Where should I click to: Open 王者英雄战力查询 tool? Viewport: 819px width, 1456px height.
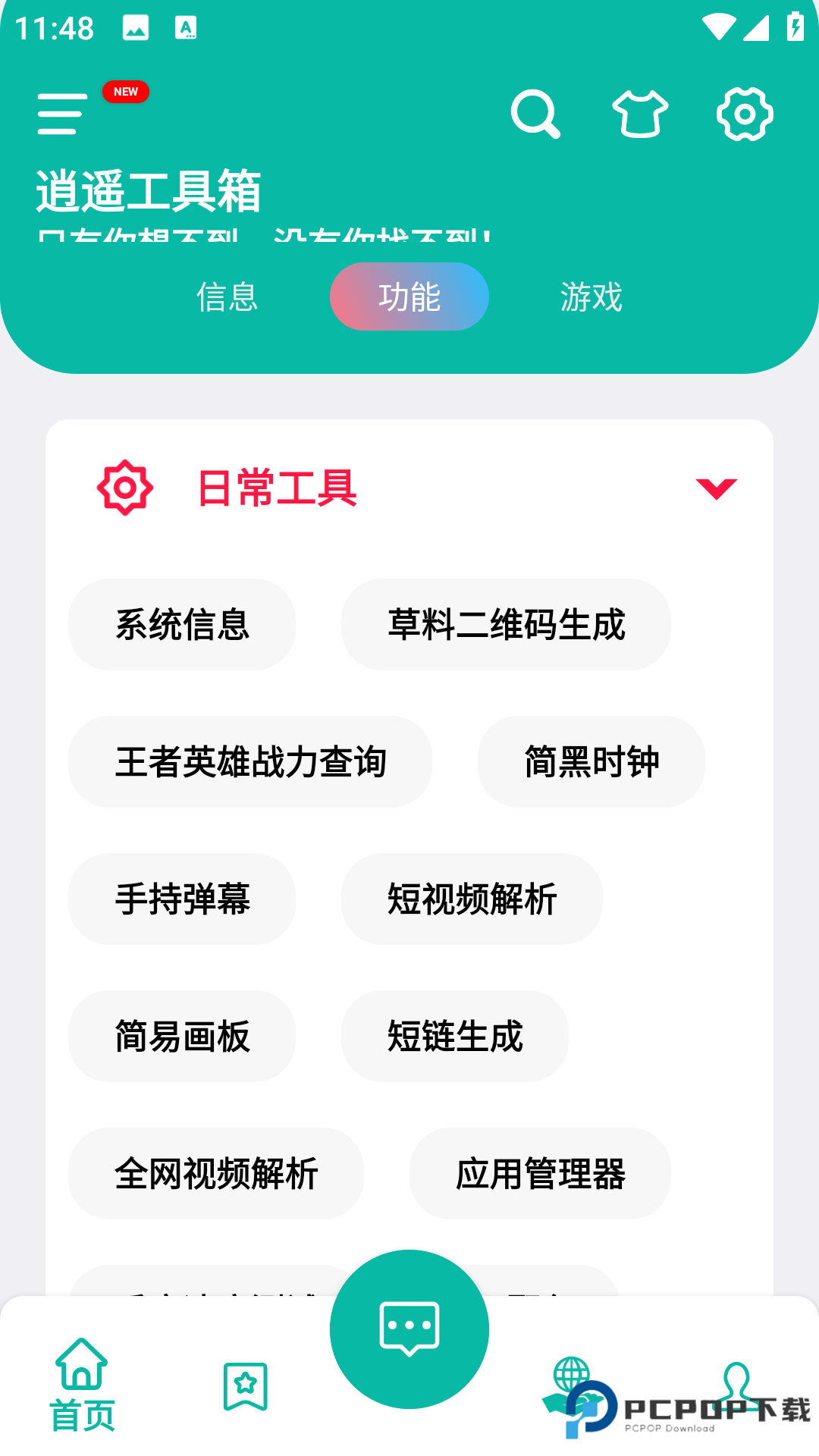250,762
